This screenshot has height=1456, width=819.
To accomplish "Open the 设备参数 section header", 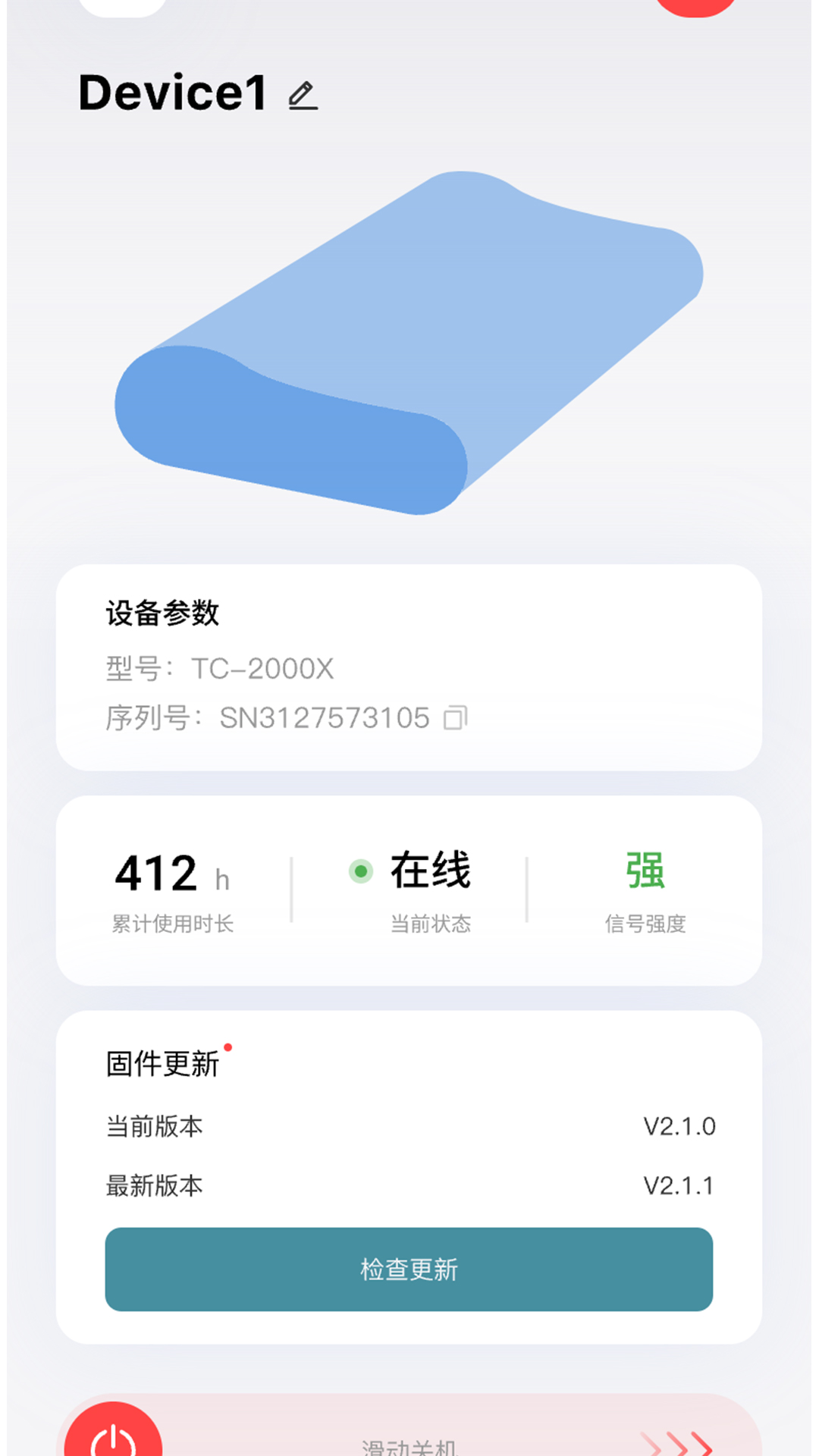I will [x=162, y=614].
